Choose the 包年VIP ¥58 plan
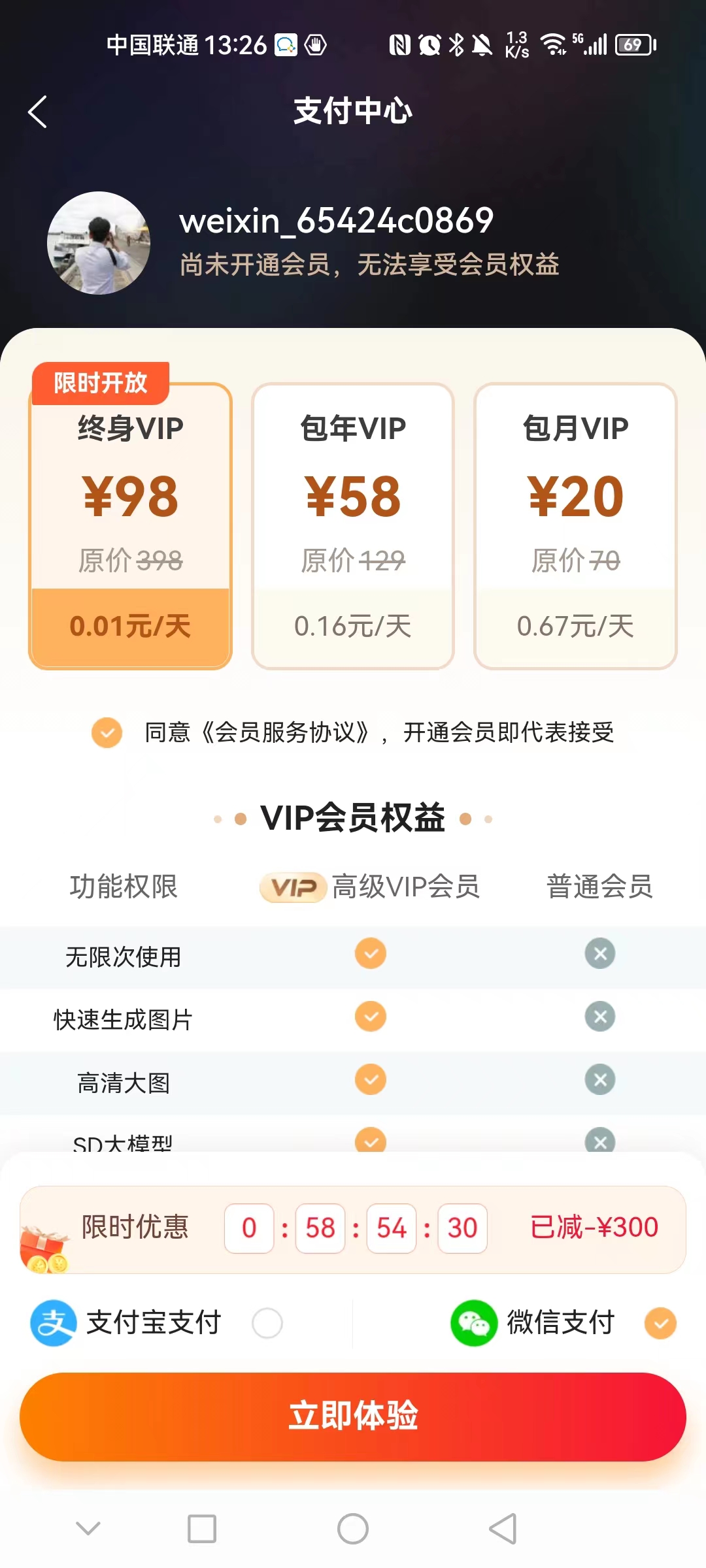This screenshot has width=706, height=1568. coord(353,526)
